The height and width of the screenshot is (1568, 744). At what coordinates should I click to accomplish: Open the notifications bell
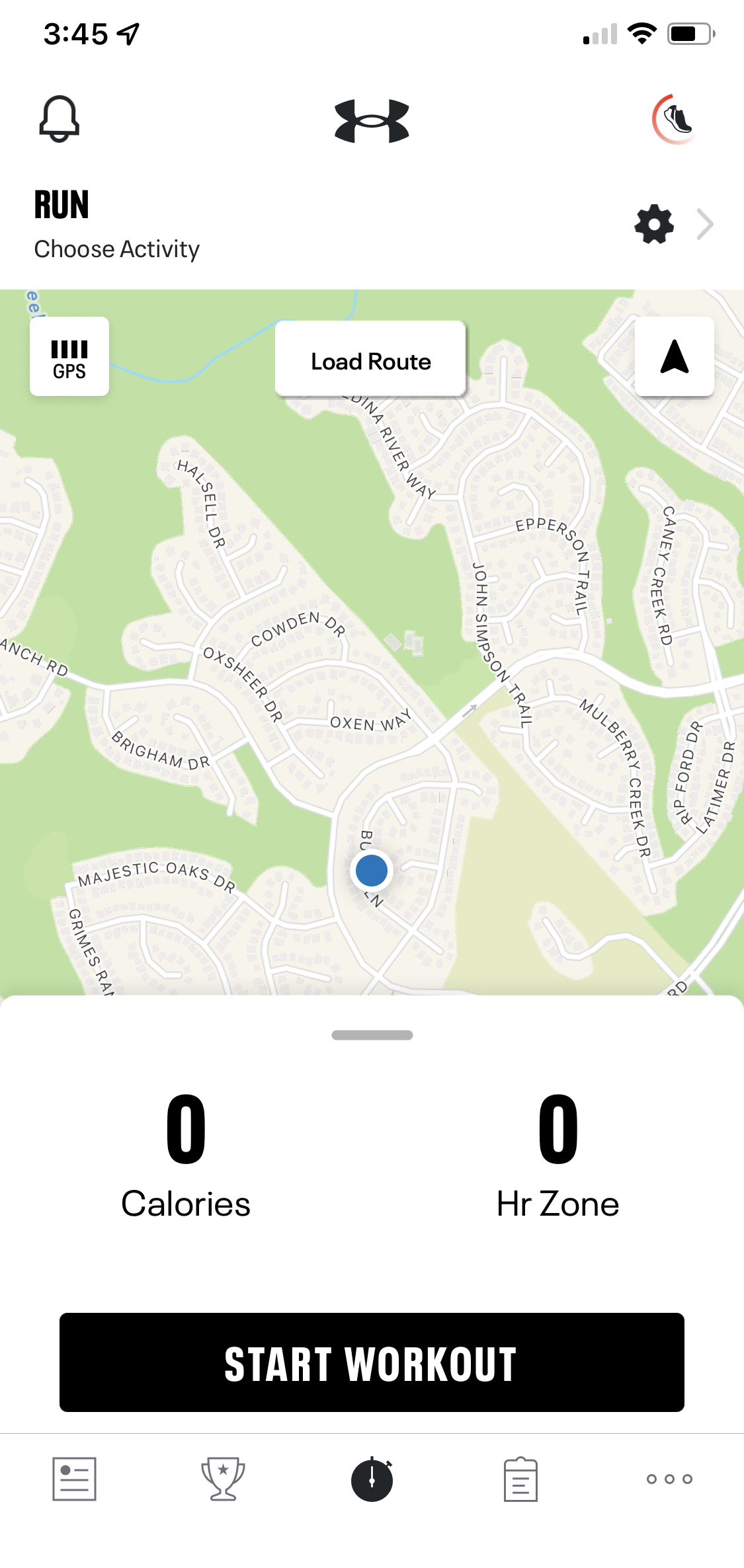pos(60,119)
